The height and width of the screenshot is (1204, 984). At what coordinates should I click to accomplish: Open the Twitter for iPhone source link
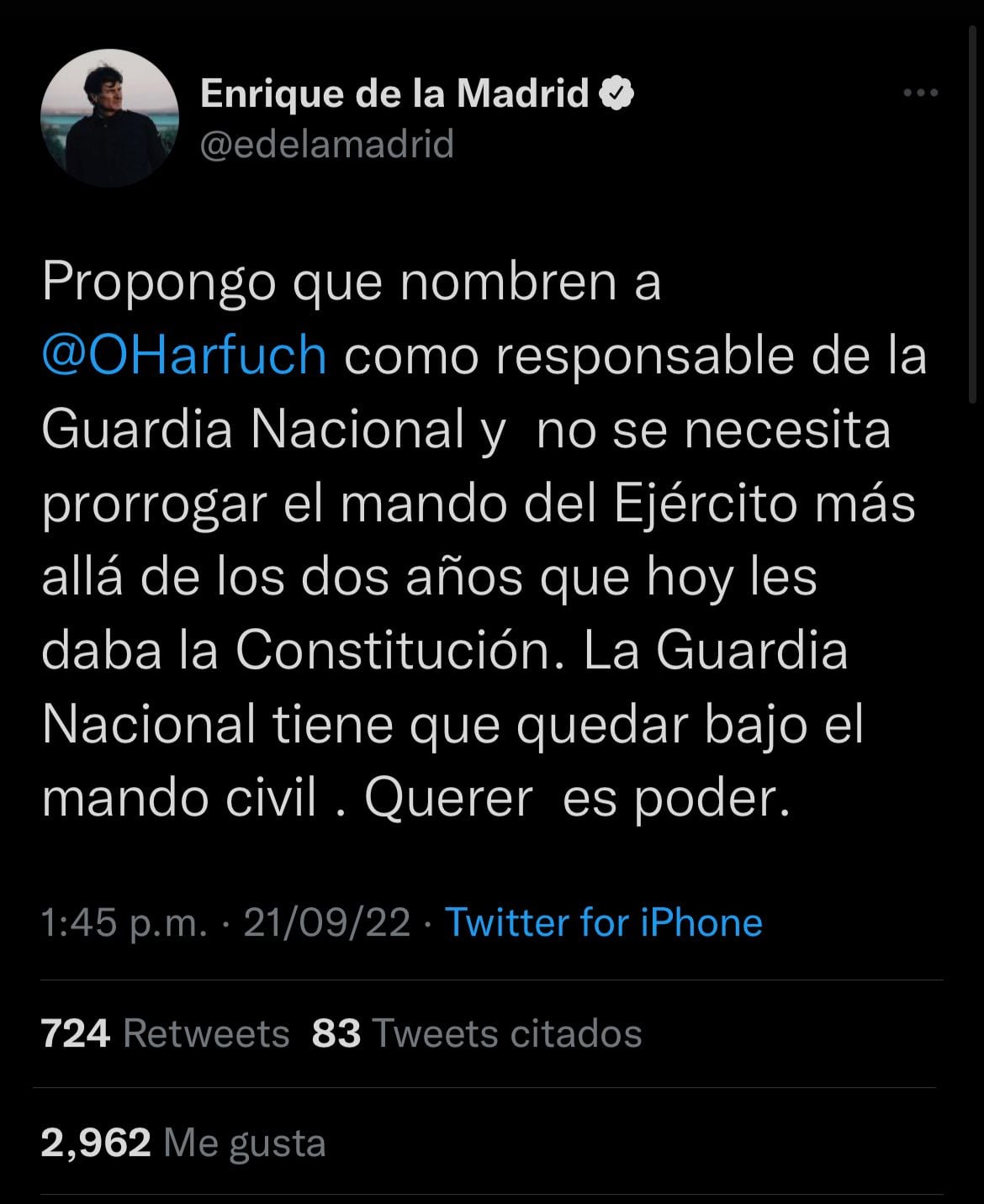click(x=603, y=922)
